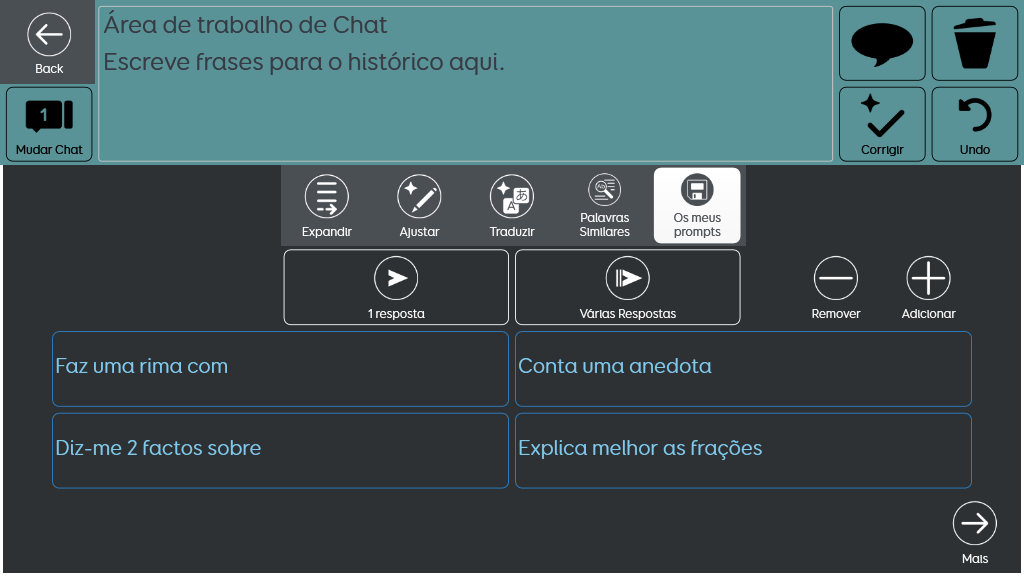Tap the speech bubble button
The height and width of the screenshot is (576, 1024).
click(881, 43)
